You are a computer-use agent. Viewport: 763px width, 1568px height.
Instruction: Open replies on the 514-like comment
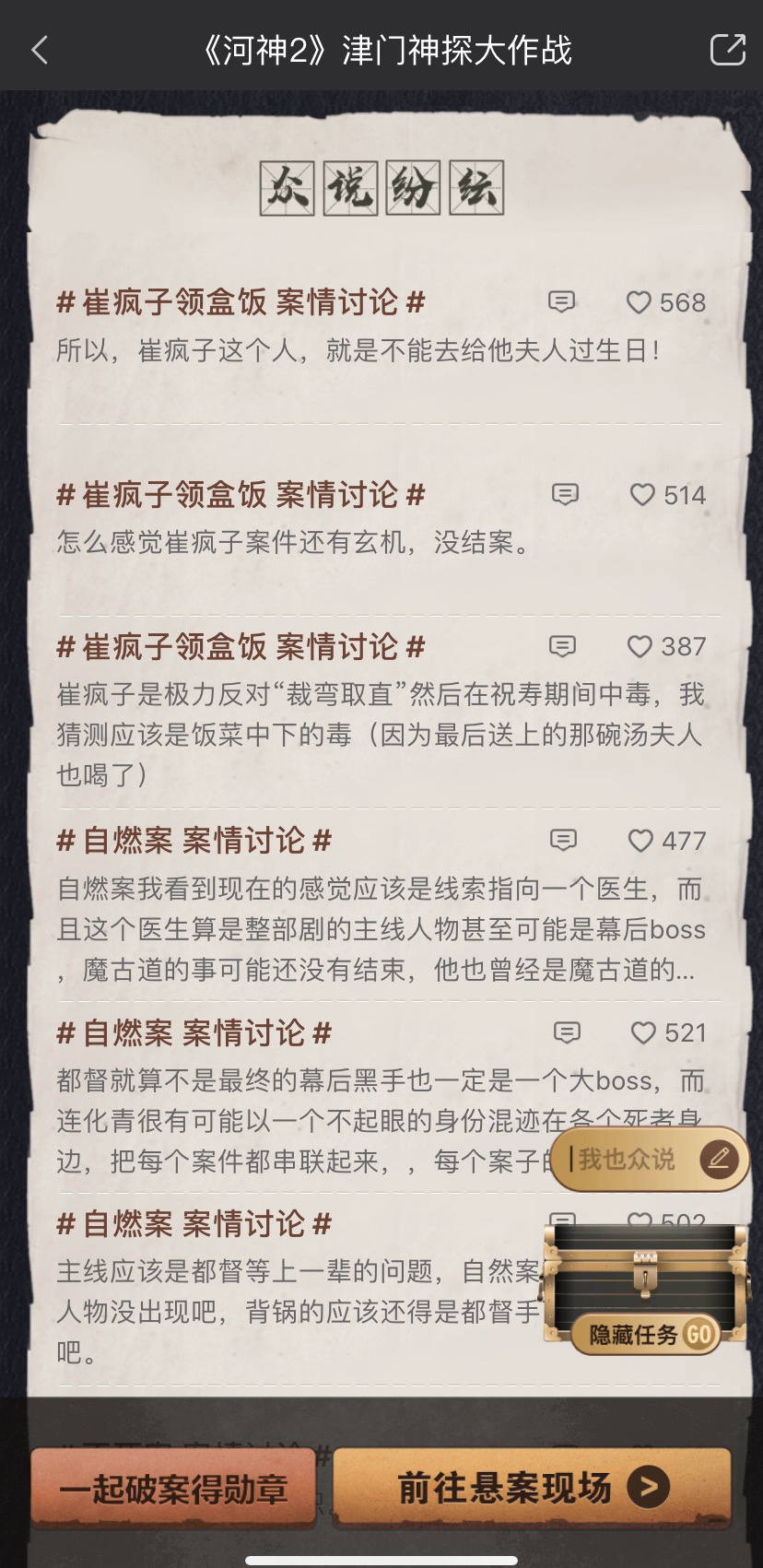coord(565,494)
